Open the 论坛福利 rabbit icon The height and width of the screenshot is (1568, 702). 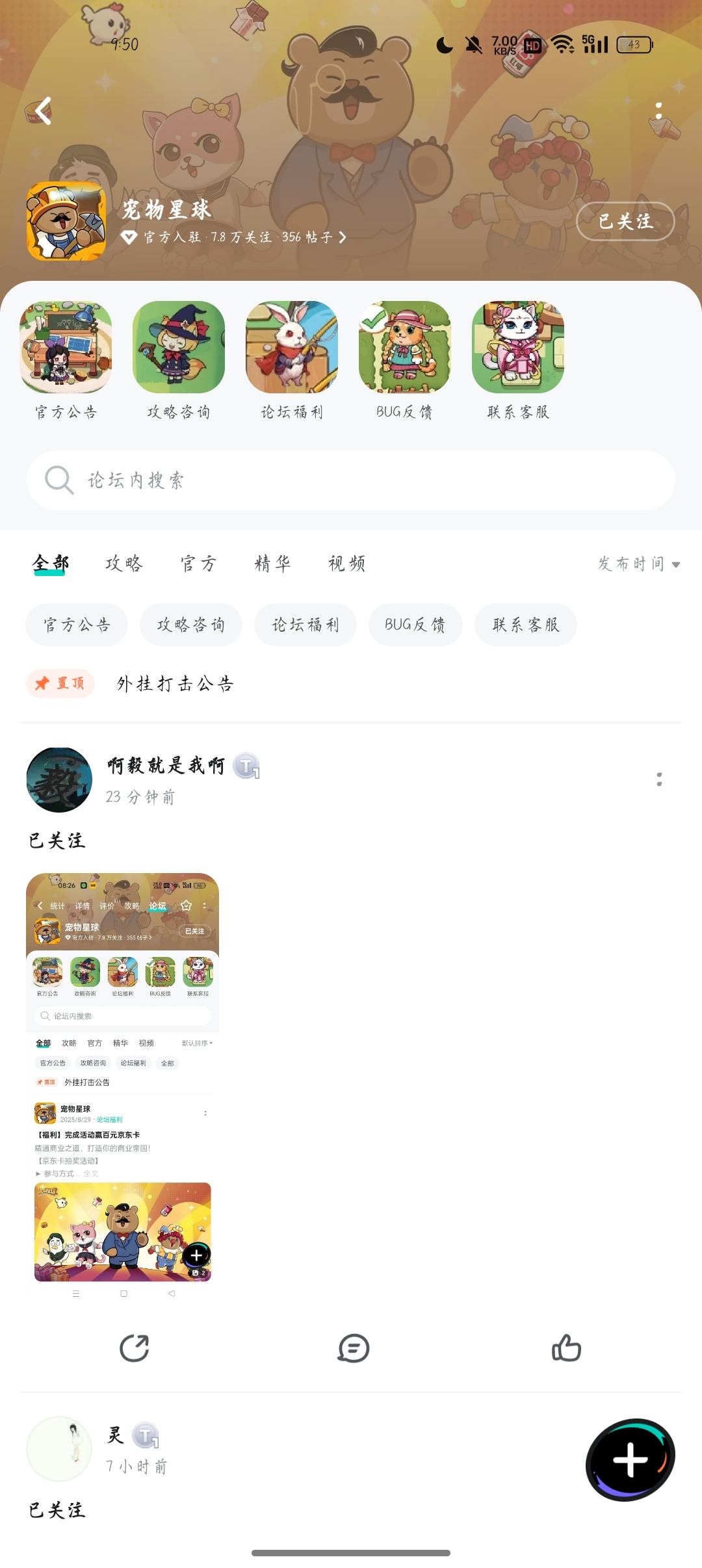291,348
